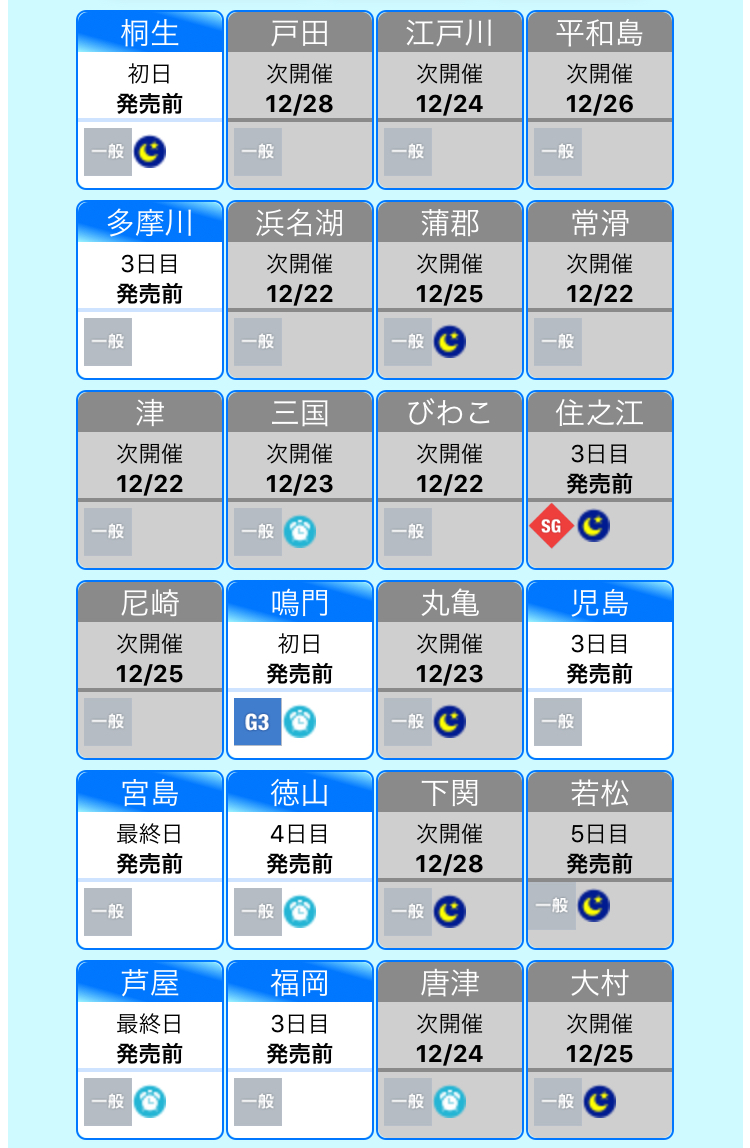
Task: View the 常滑 venue card
Action: click(x=600, y=290)
